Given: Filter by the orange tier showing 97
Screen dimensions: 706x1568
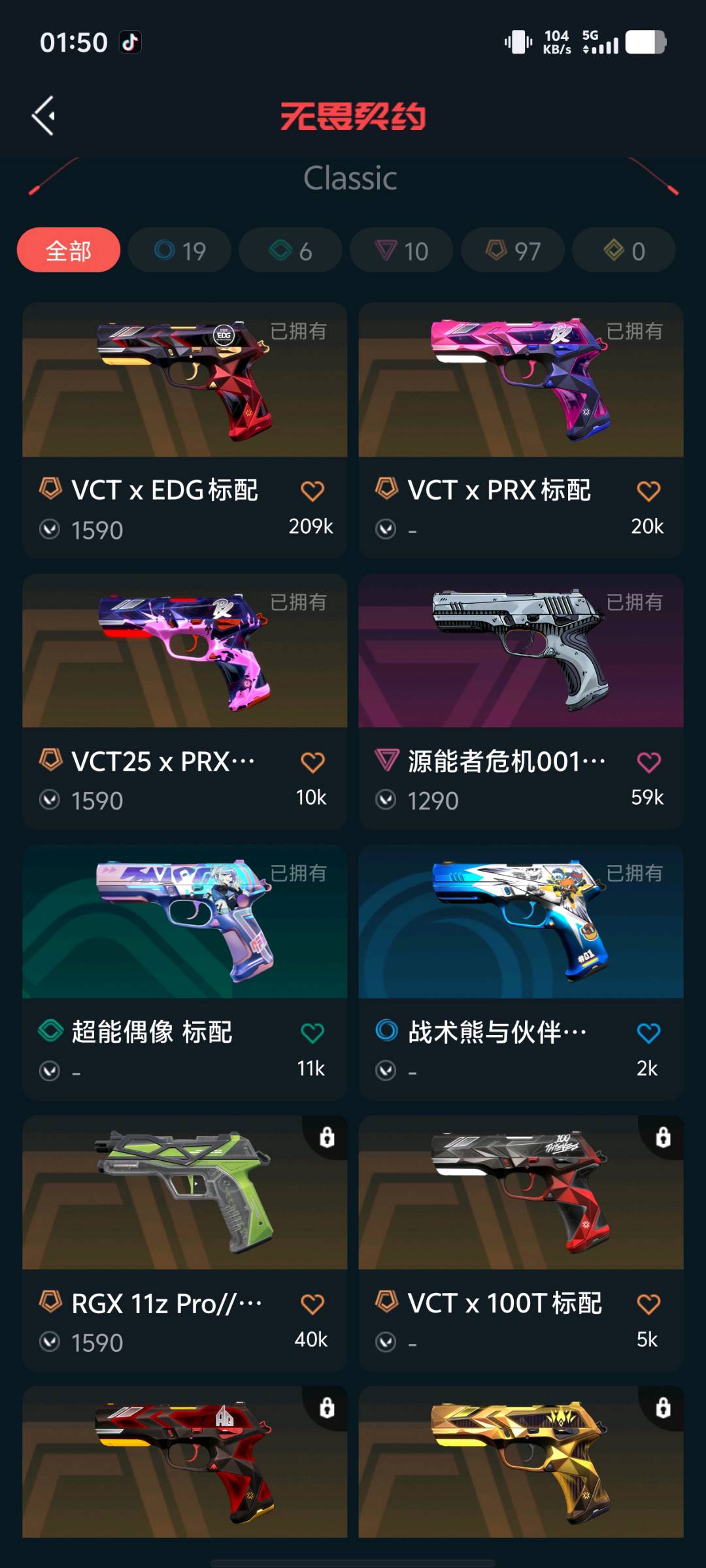Looking at the screenshot, I should pos(513,251).
